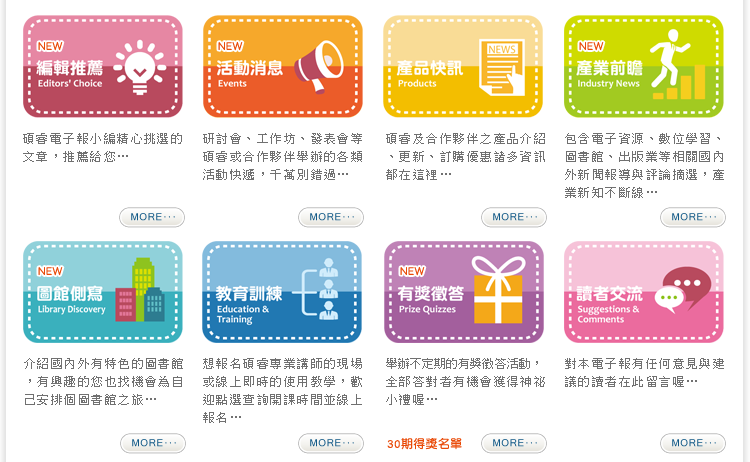Tap MORE under 教育訓練 description
The width and height of the screenshot is (750, 462).
[x=331, y=443]
